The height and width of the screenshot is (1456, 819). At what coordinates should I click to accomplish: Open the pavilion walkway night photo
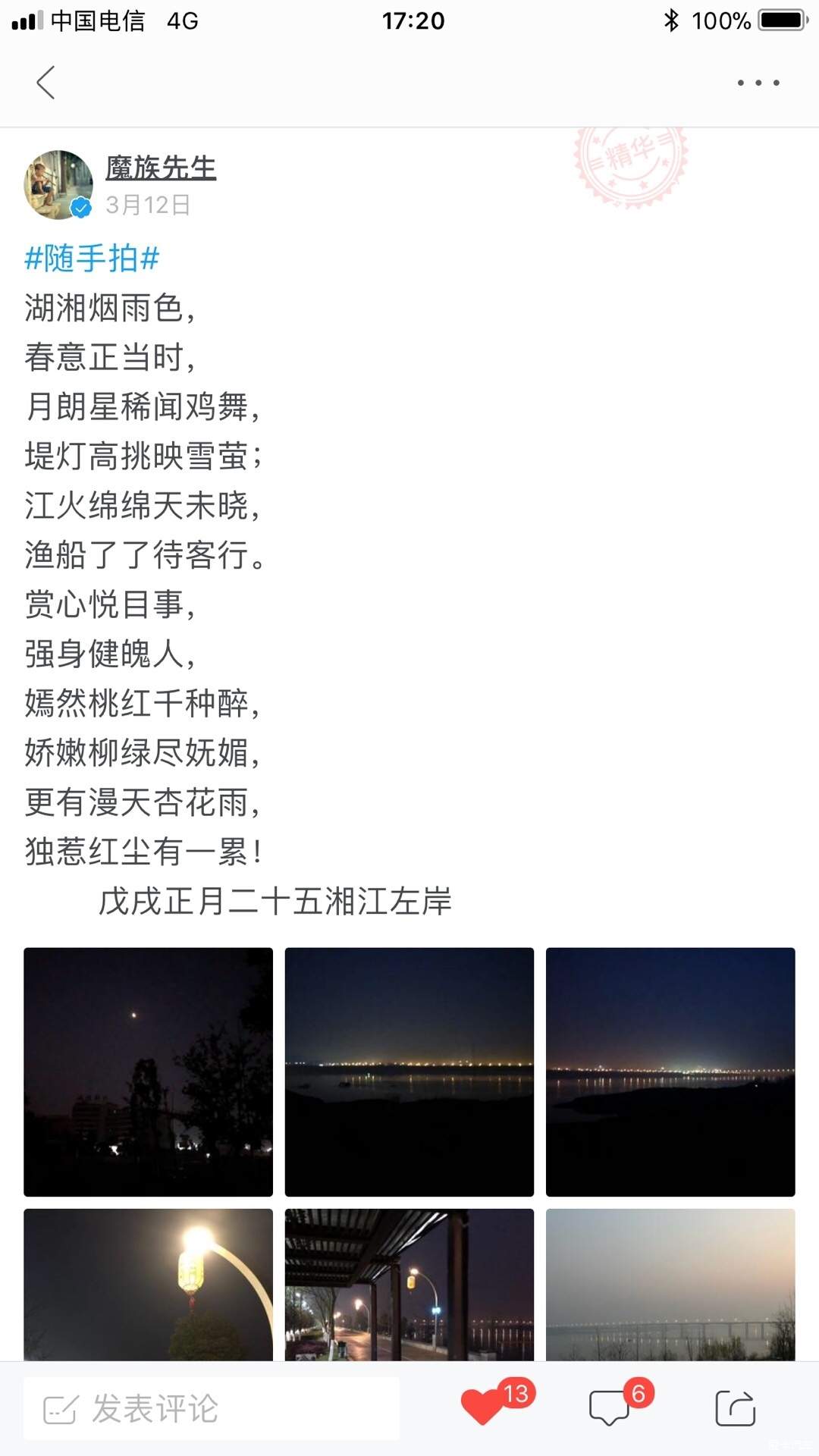409,1284
